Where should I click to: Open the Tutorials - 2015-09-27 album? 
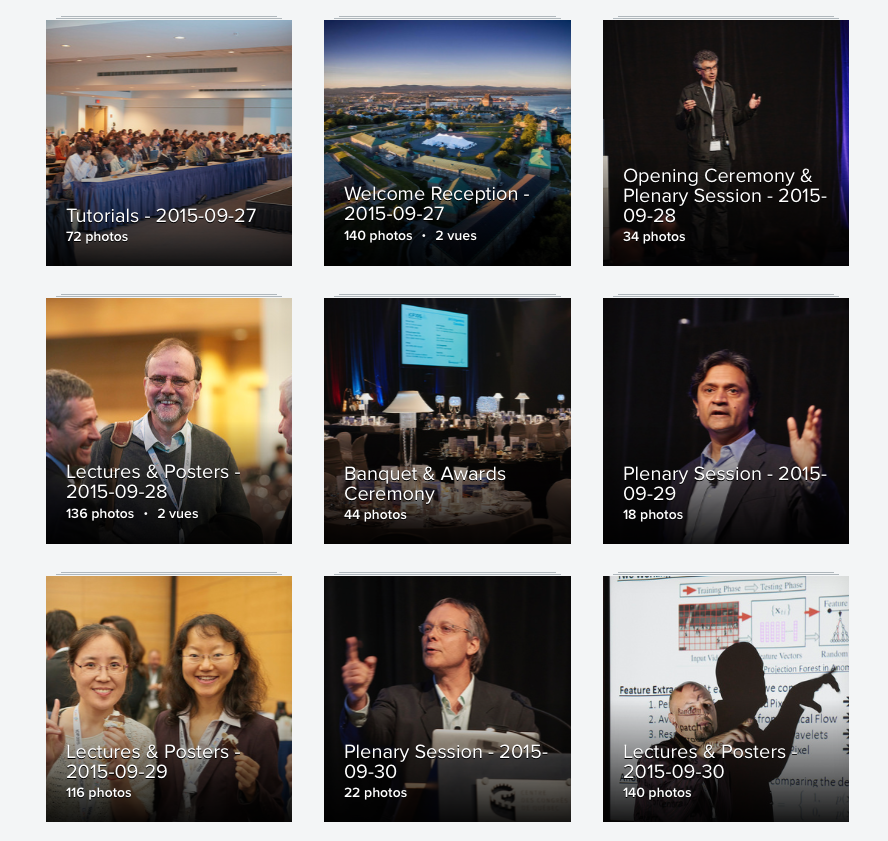point(169,143)
